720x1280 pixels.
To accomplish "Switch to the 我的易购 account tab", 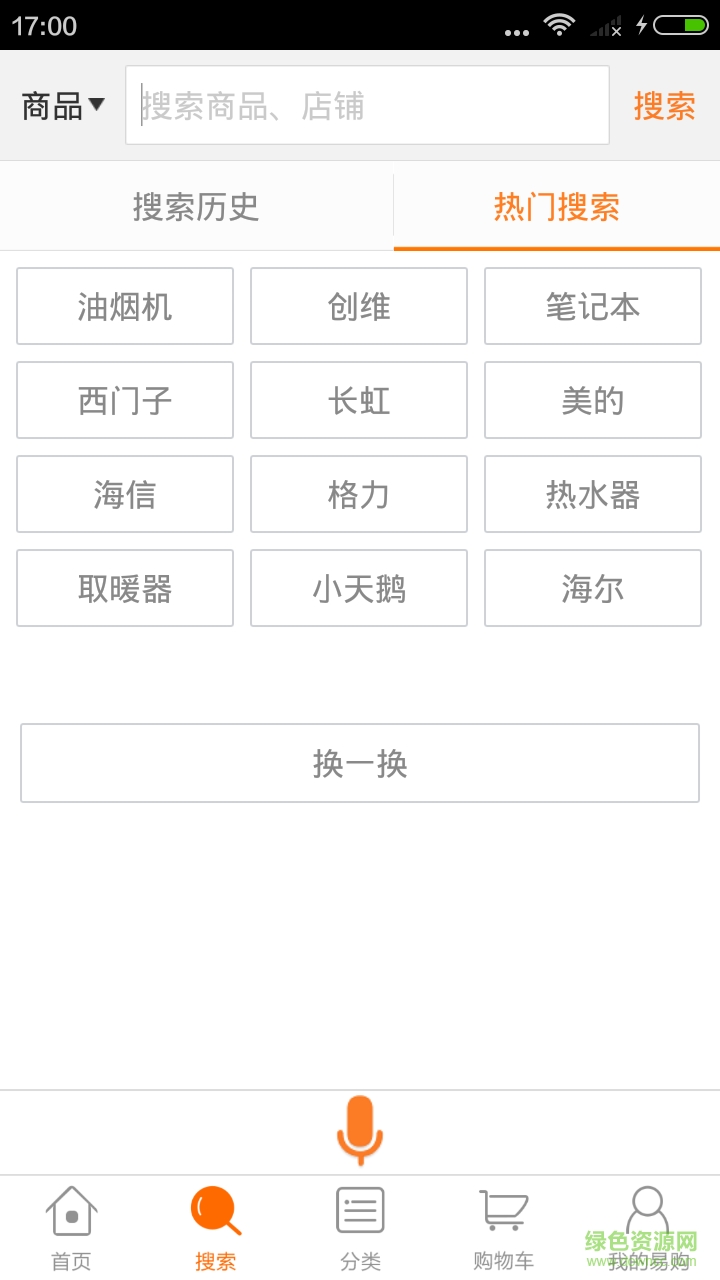I will click(648, 1228).
